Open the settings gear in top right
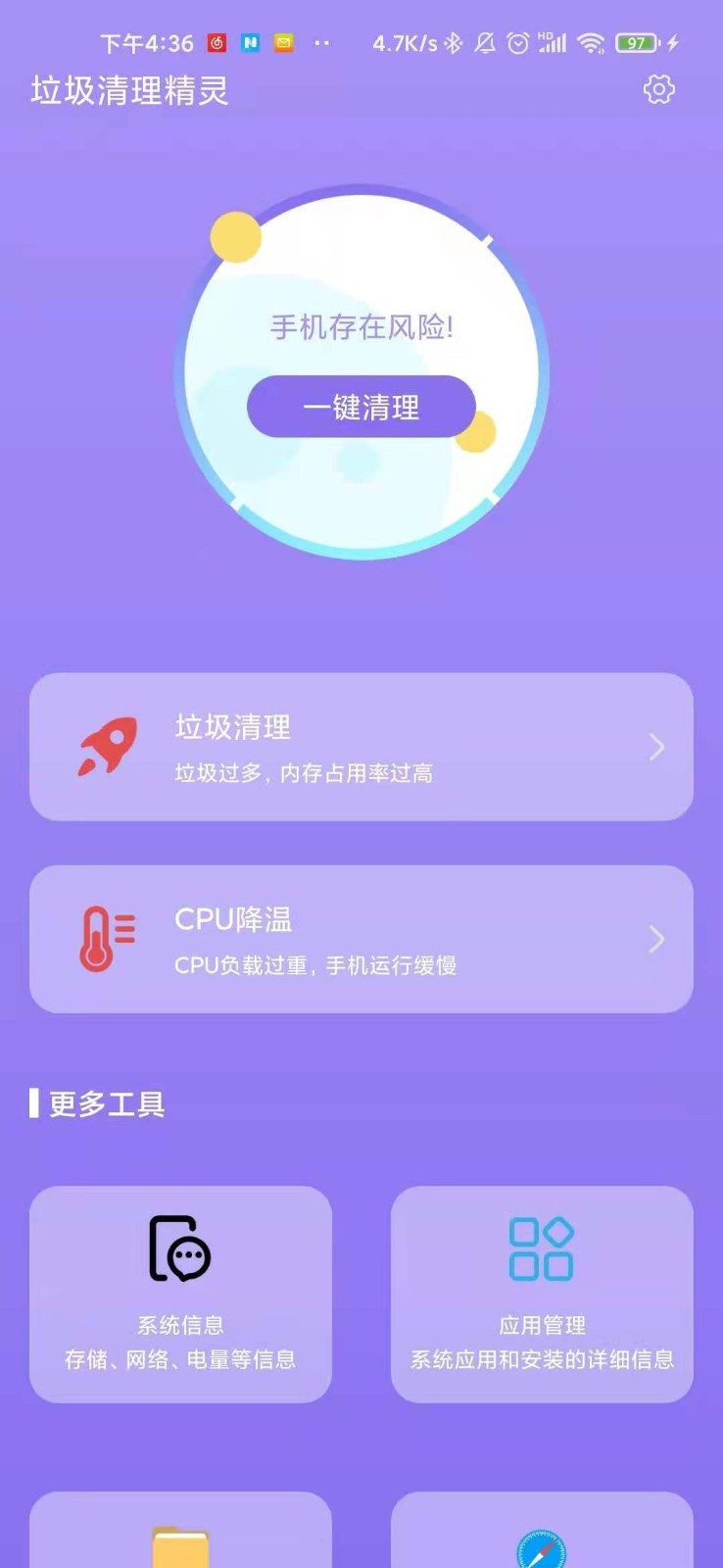This screenshot has height=1568, width=723. click(x=659, y=89)
